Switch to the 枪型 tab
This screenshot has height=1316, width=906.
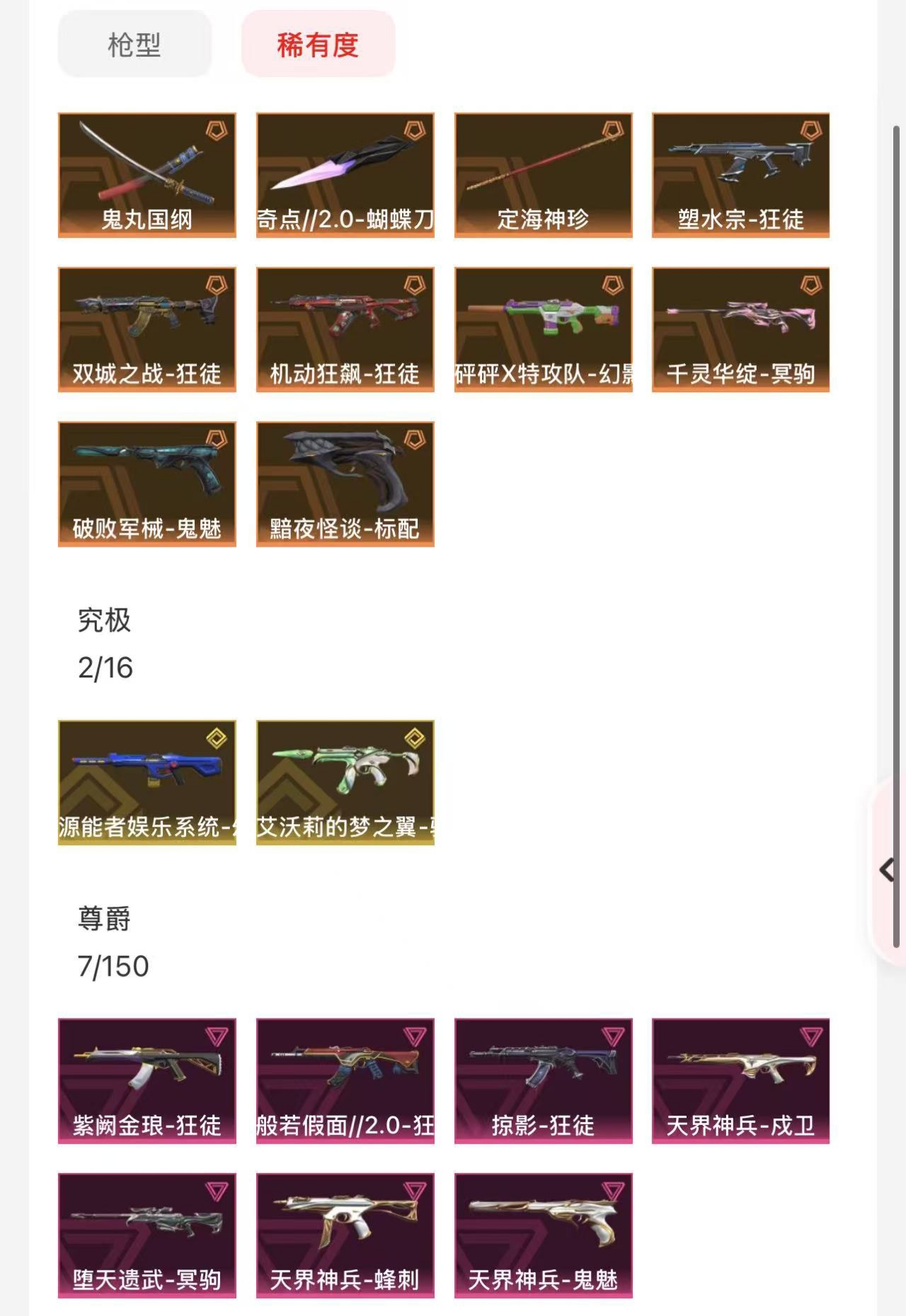(134, 44)
